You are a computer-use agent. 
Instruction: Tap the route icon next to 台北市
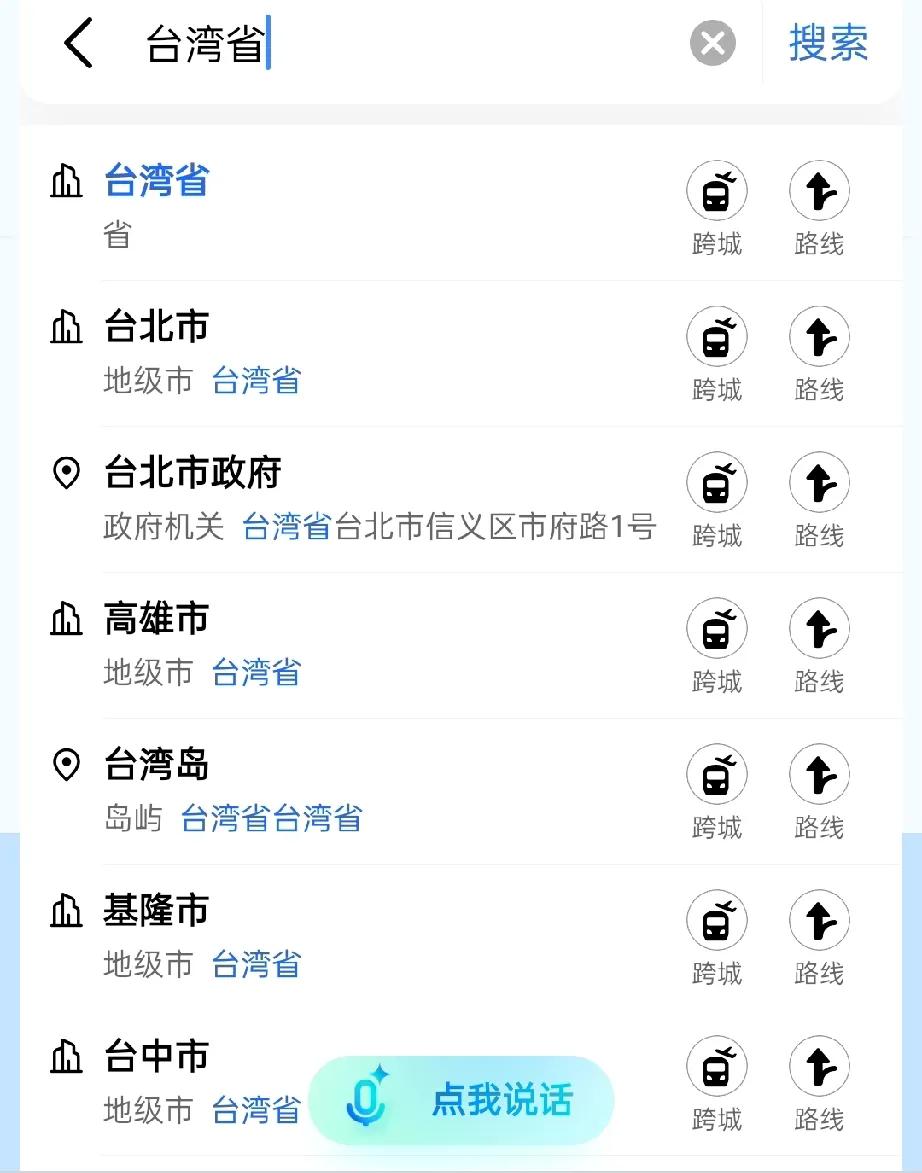coord(819,336)
